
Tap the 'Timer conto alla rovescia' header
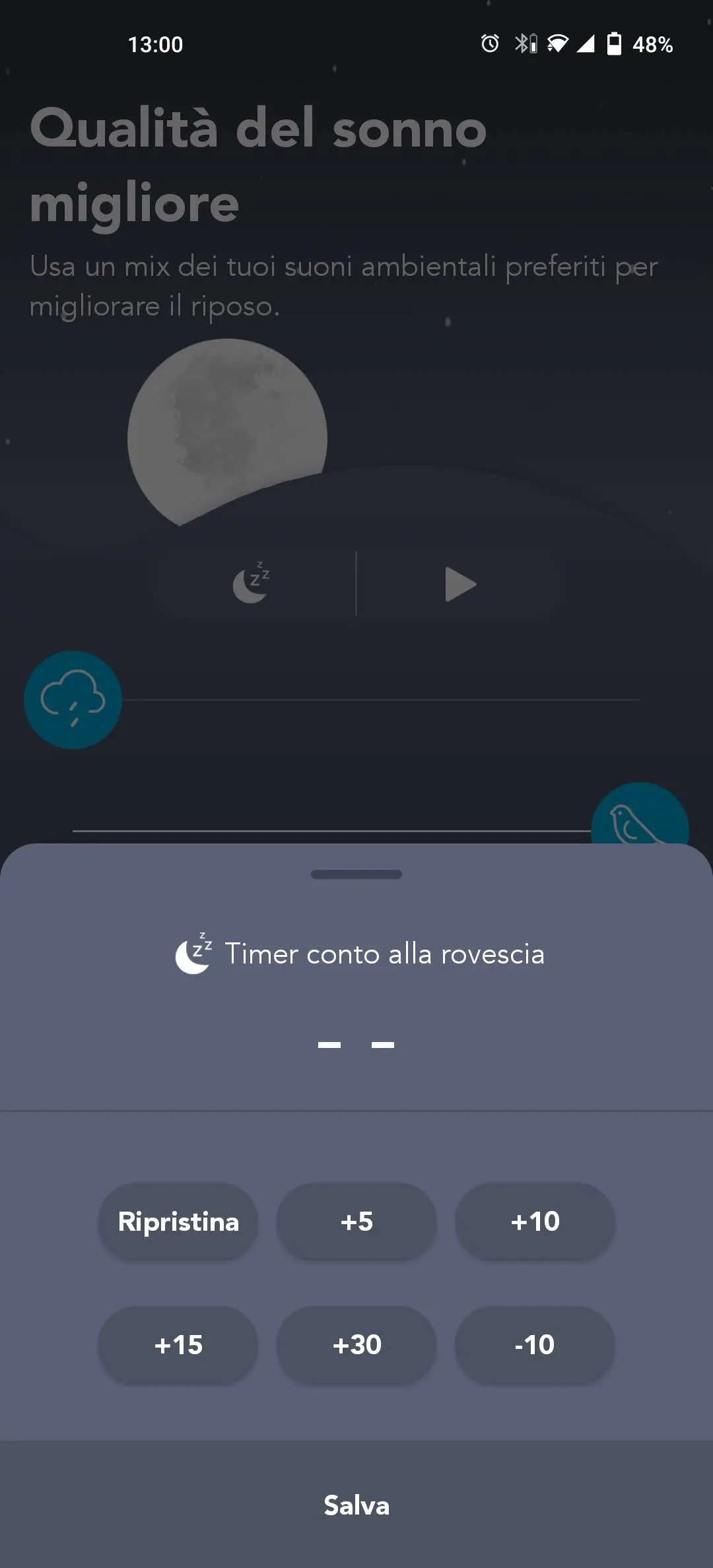(x=385, y=954)
